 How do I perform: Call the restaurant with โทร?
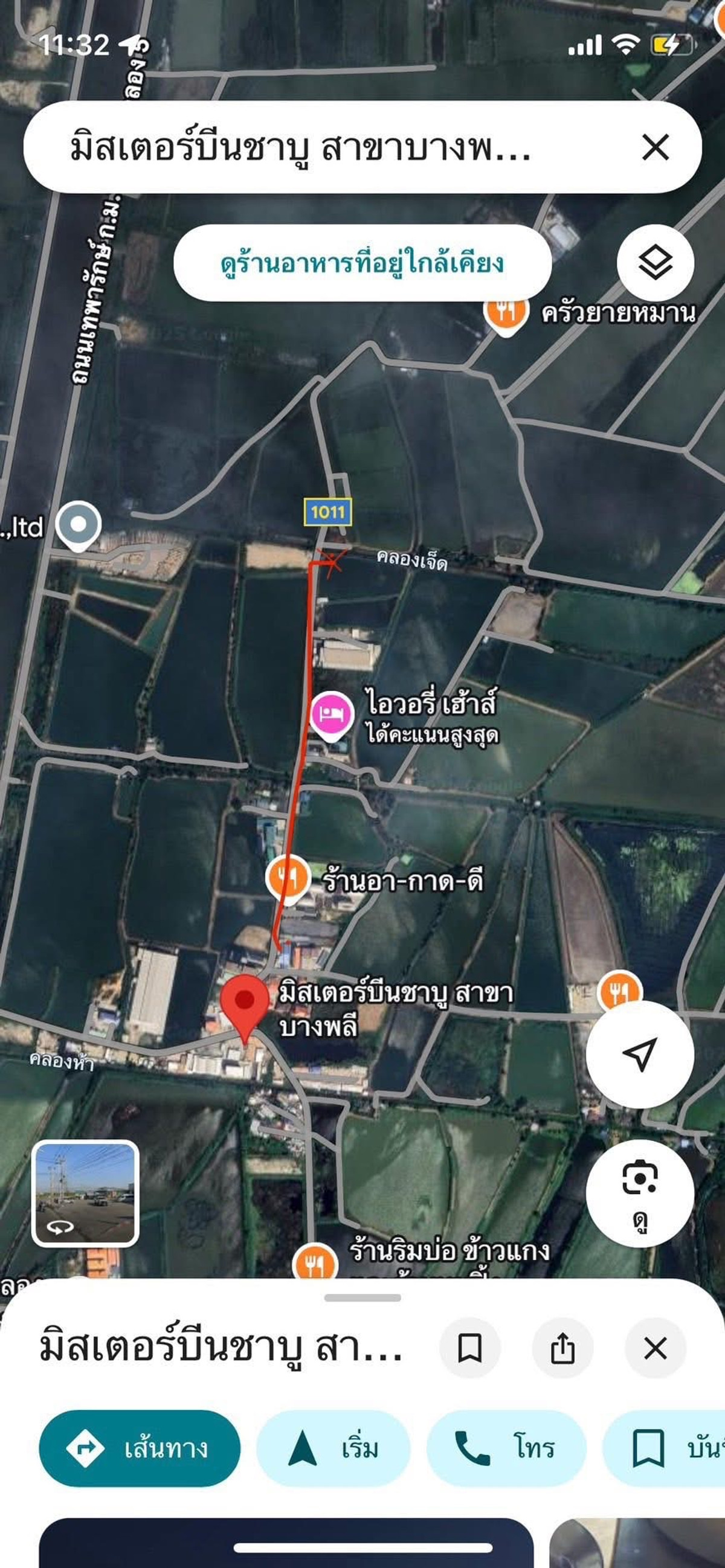506,1448
